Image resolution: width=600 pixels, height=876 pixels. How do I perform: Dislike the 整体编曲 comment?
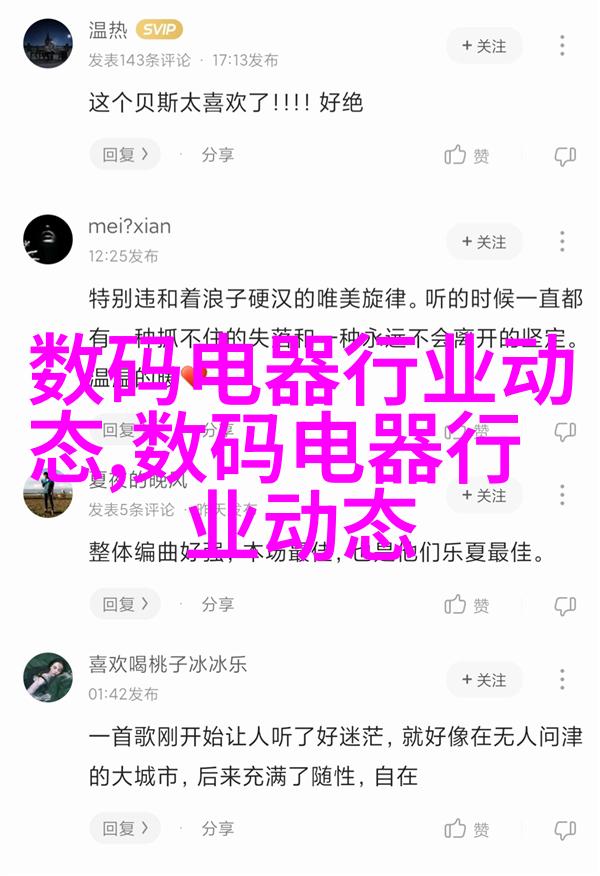[565, 604]
